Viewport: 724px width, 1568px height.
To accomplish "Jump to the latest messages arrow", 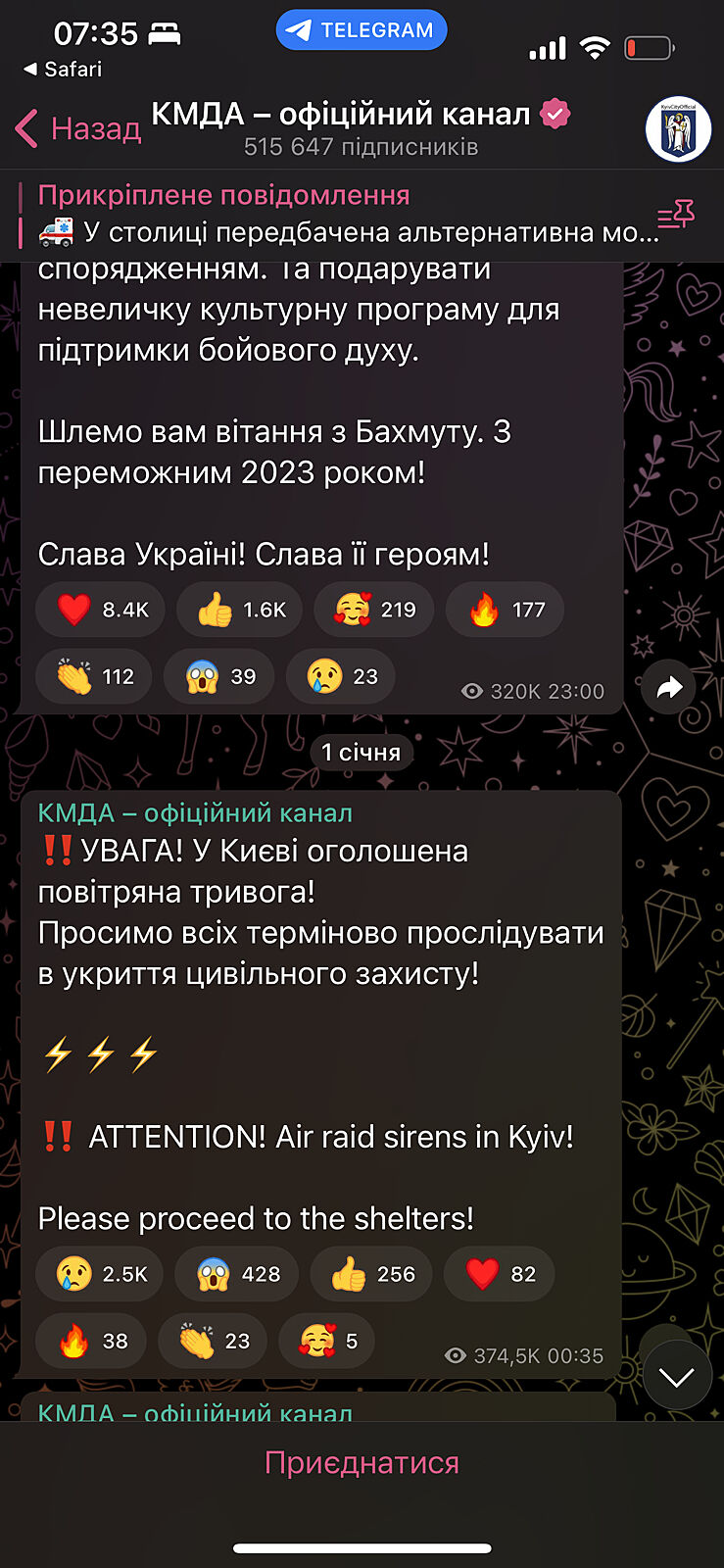I will click(x=676, y=1376).
